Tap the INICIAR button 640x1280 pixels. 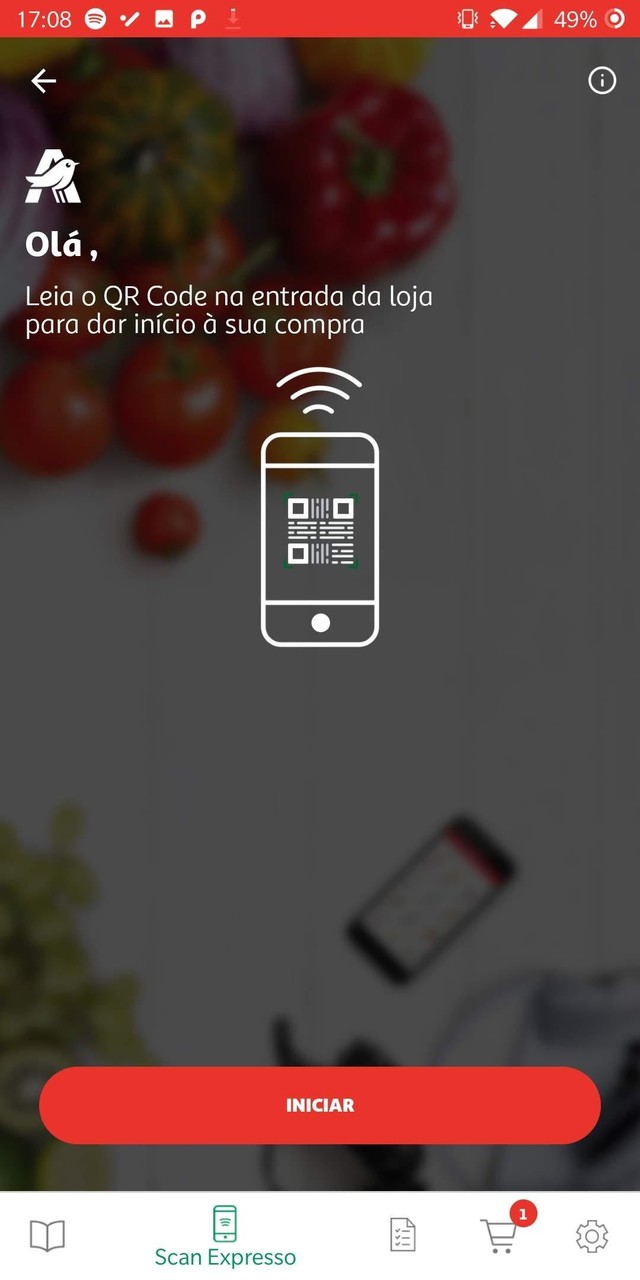pyautogui.click(x=320, y=1105)
